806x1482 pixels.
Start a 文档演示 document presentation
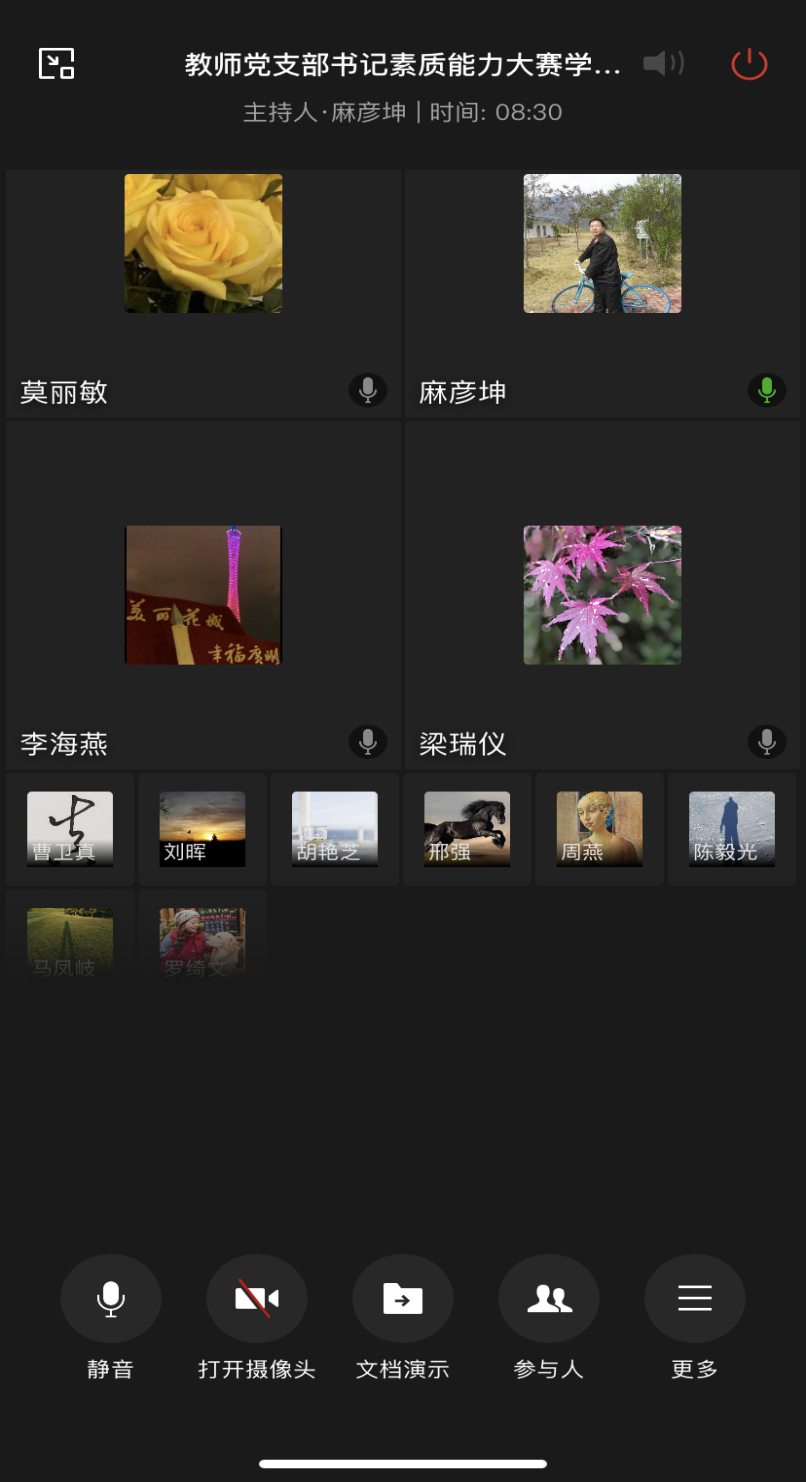[x=402, y=1299]
